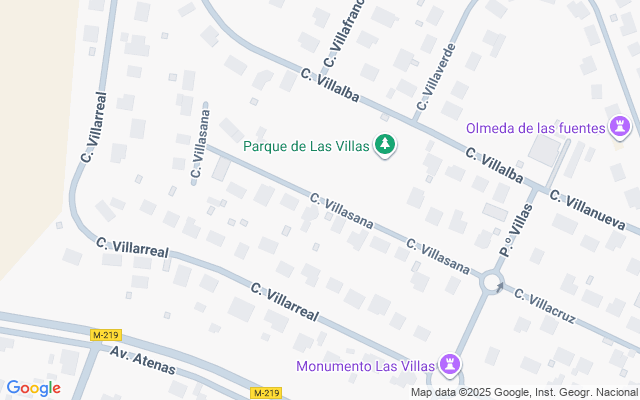Open the Olmeda de las fuentes marker
This screenshot has width=640, height=400.
tap(621, 128)
